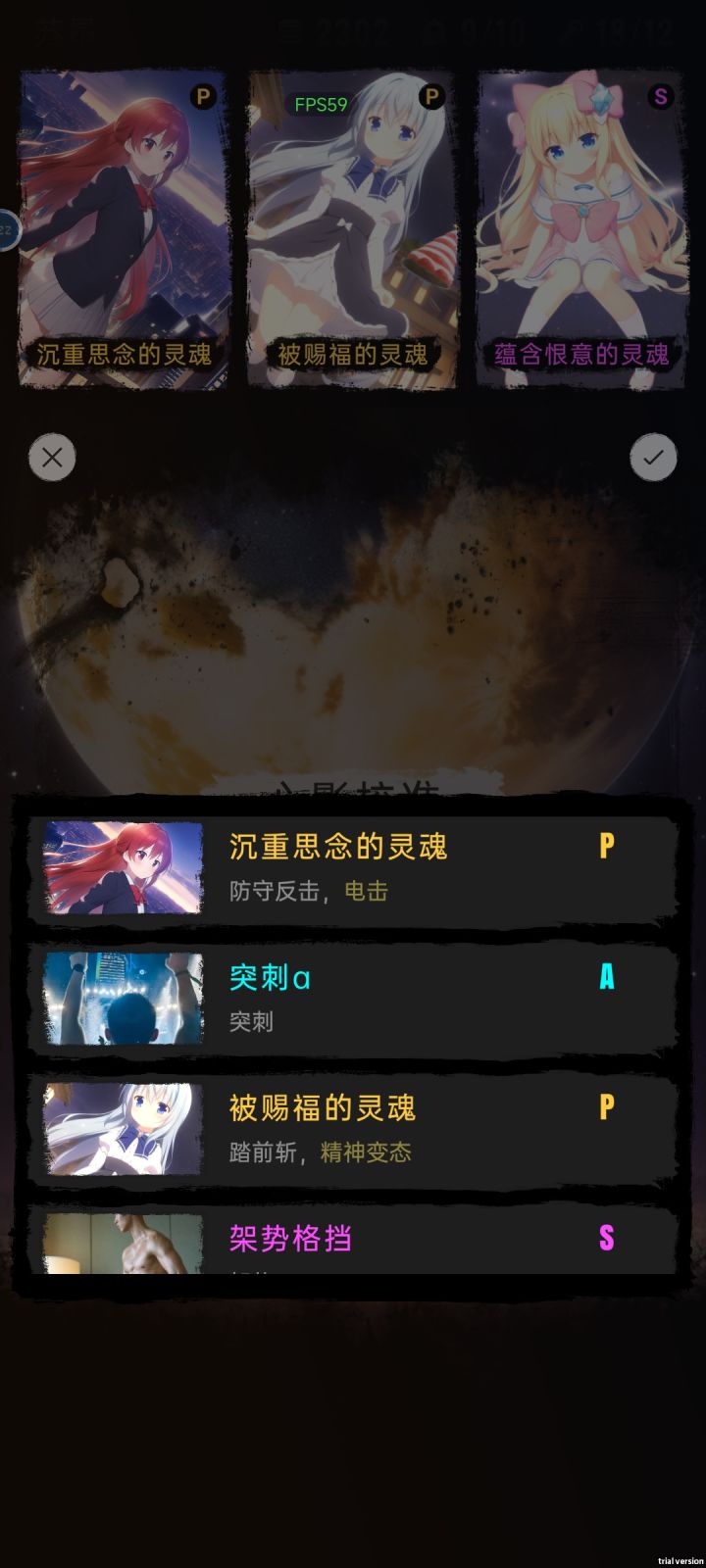Click the S badge on 蕴含恨意的灵魂 card

click(x=659, y=97)
